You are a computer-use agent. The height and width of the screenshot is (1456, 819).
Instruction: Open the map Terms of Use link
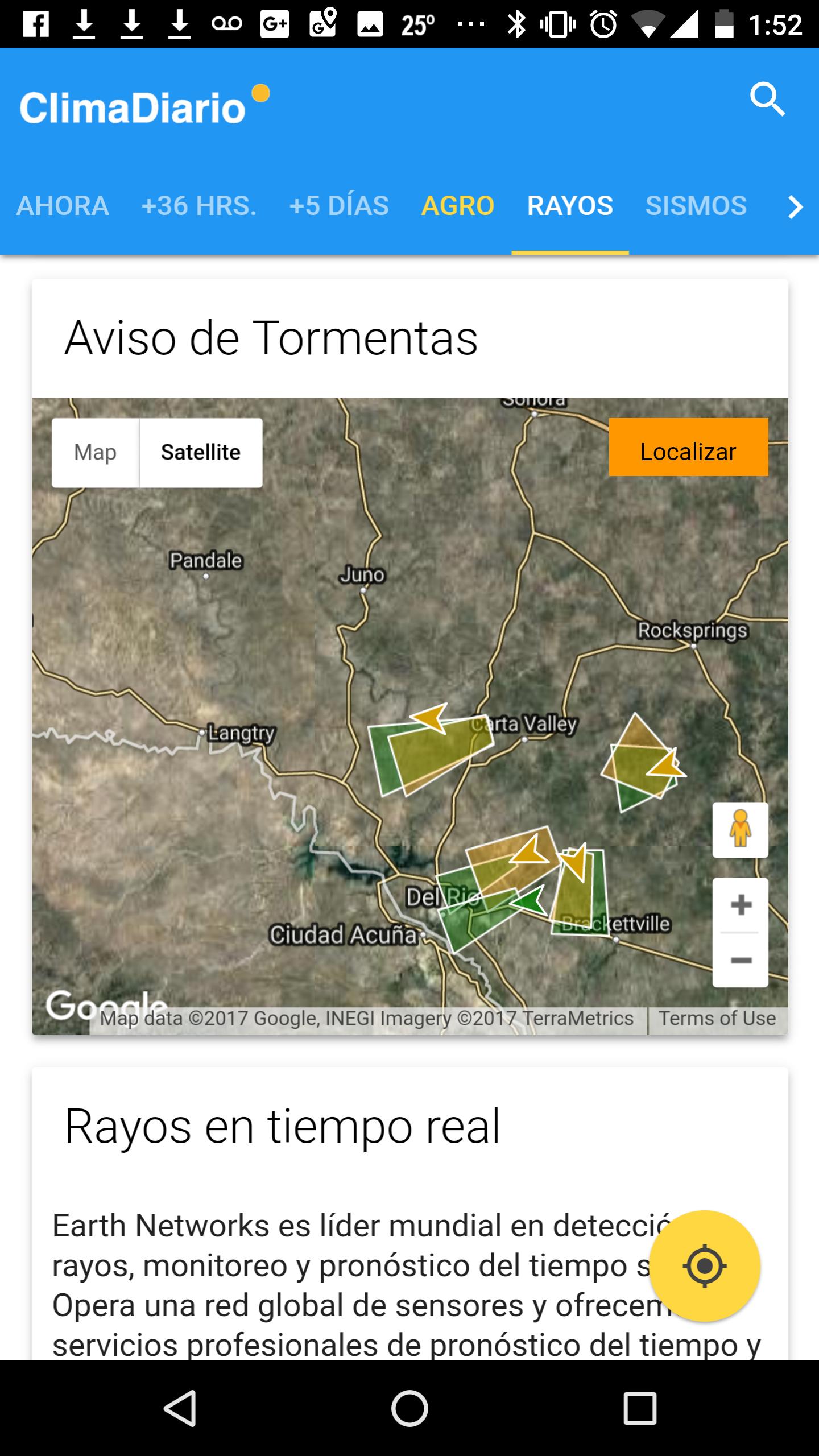click(x=717, y=1019)
